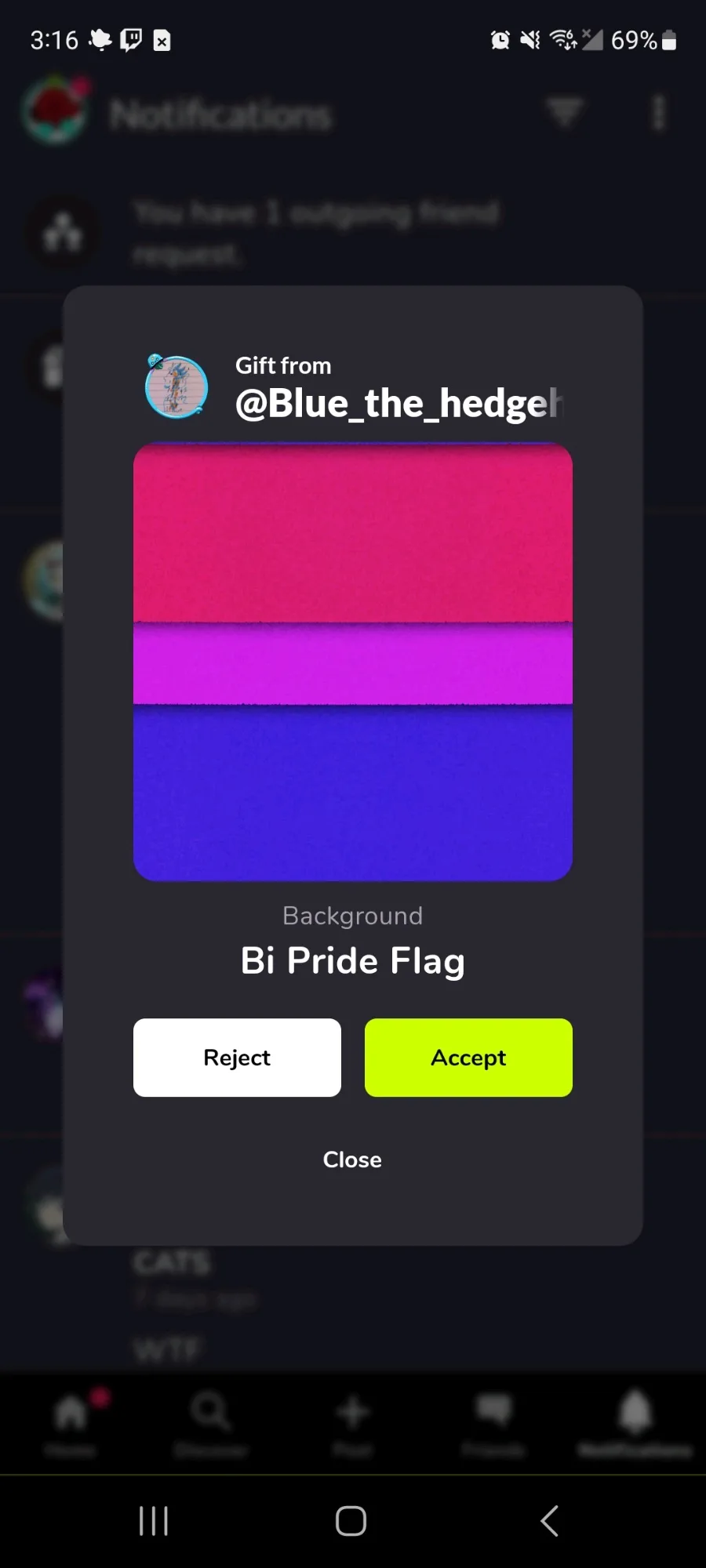Accept the Bi Pride Flag gift
The width and height of the screenshot is (706, 1568).
tap(468, 1057)
